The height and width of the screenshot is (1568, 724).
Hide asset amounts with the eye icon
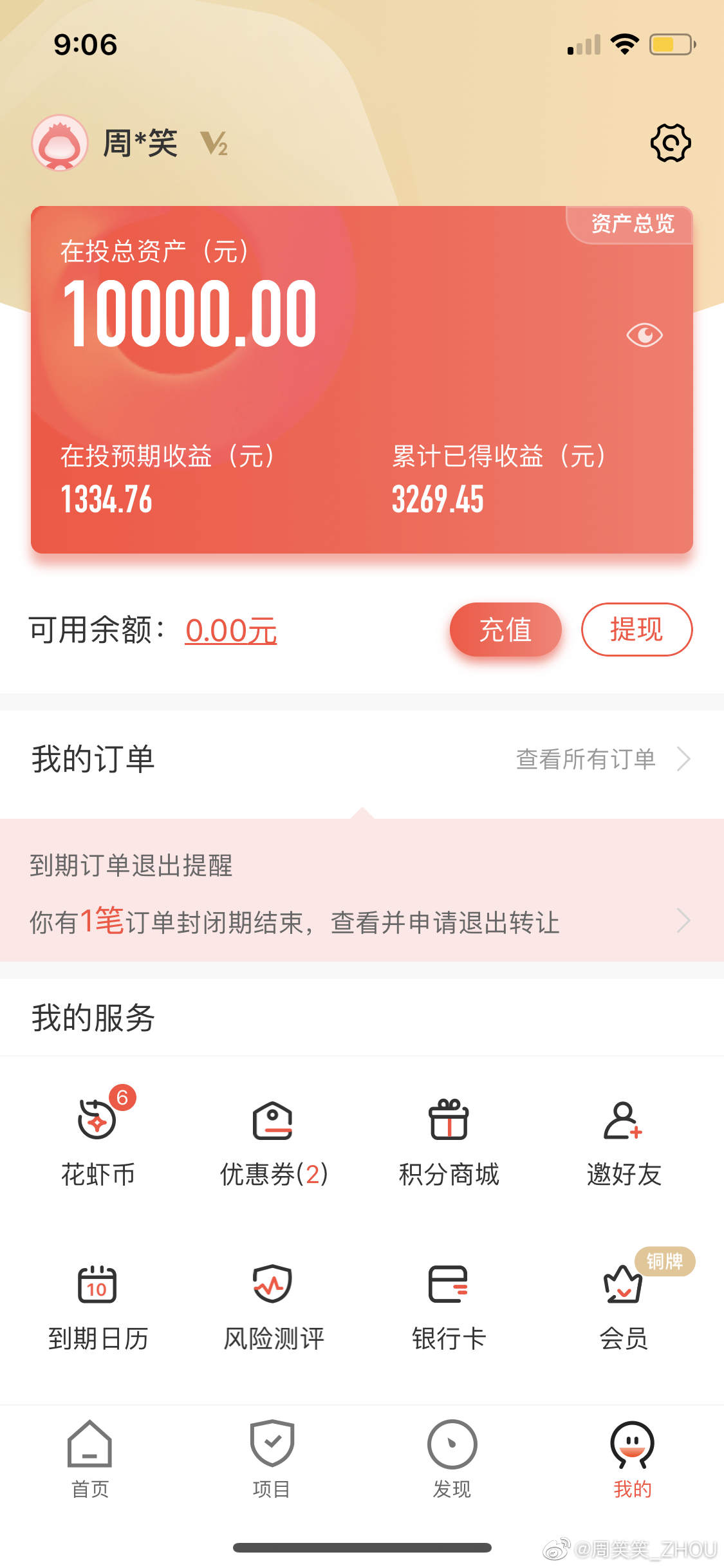click(644, 335)
